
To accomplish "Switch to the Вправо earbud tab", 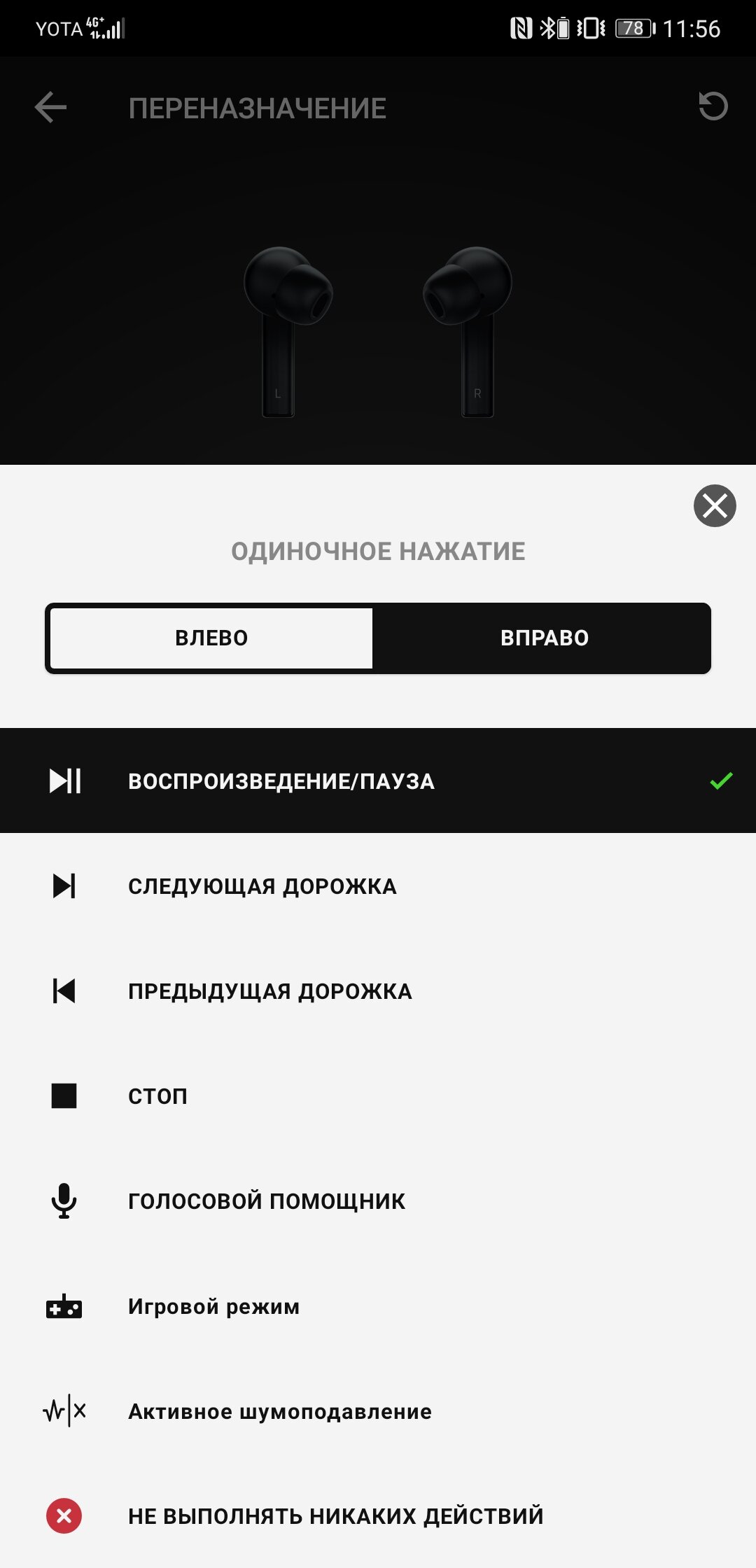I will 544,638.
